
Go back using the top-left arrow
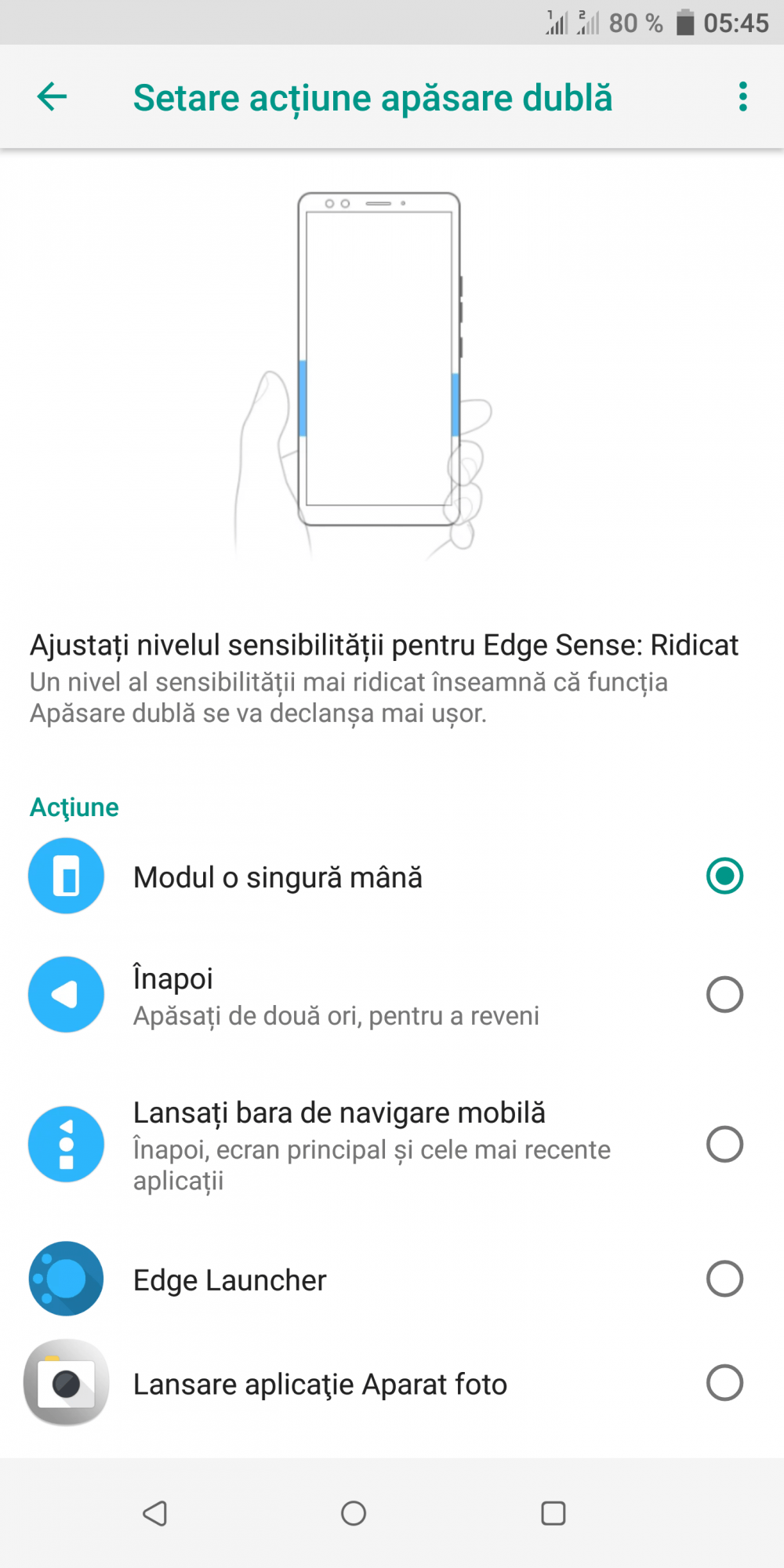52,97
